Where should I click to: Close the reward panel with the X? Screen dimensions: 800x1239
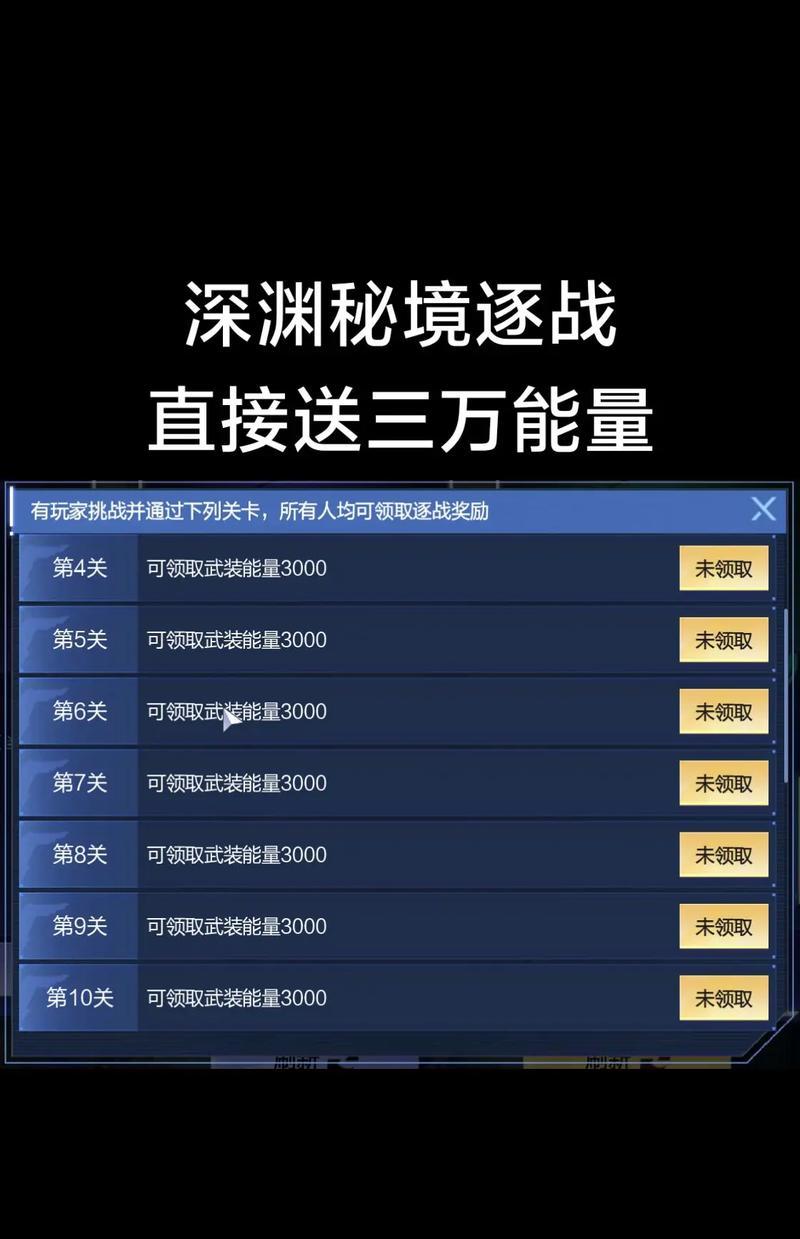pyautogui.click(x=763, y=510)
